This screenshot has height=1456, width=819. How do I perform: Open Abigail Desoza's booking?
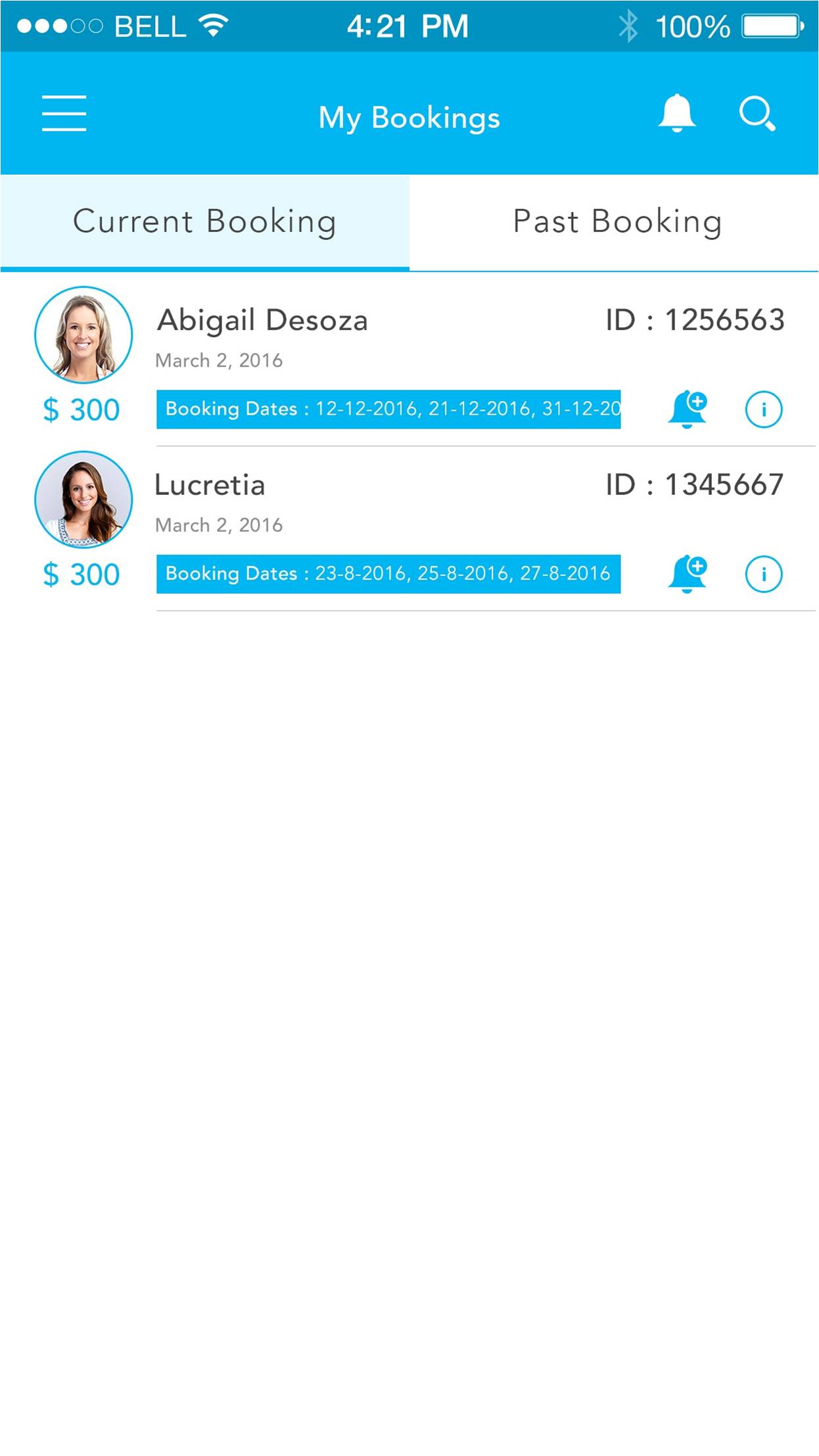tap(263, 321)
